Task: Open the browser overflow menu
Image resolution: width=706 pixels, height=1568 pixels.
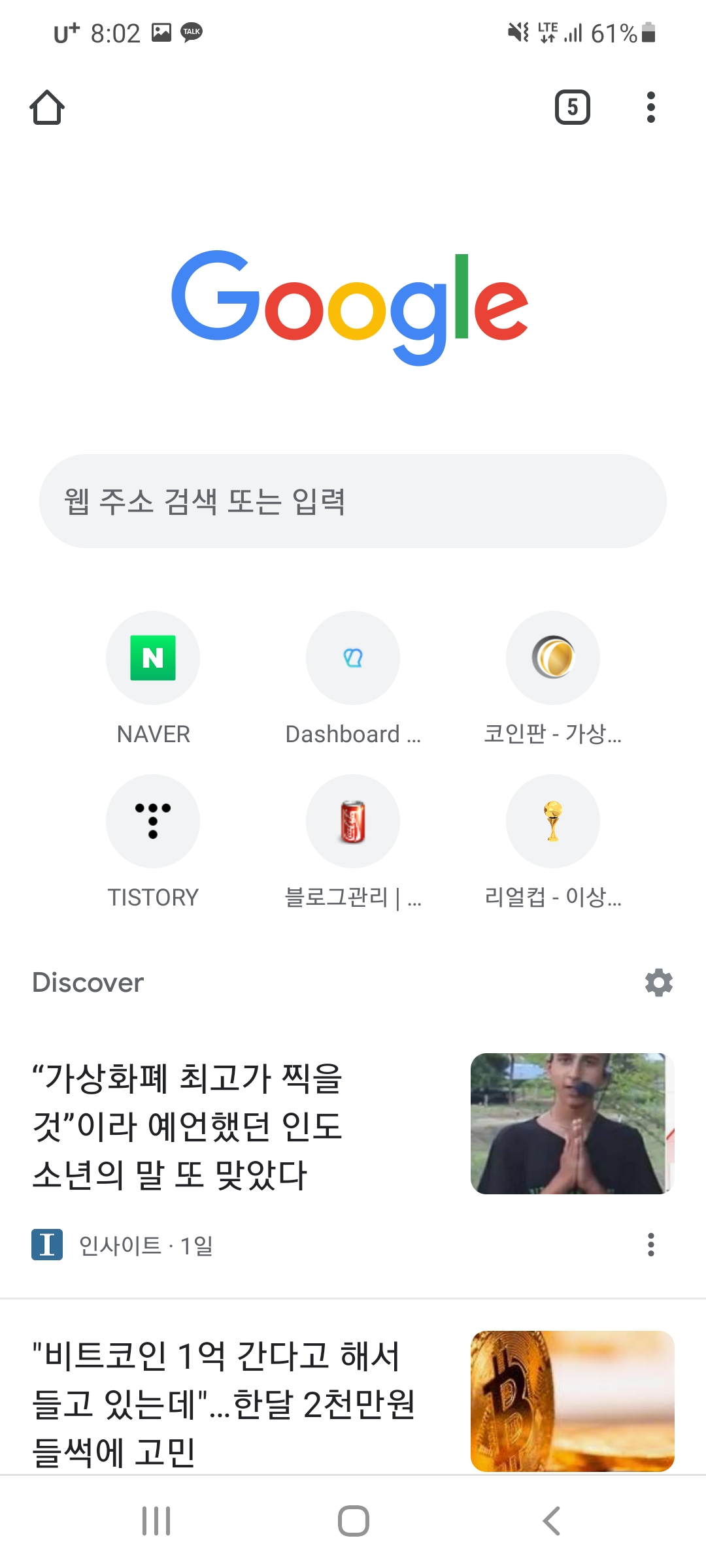Action: point(650,107)
